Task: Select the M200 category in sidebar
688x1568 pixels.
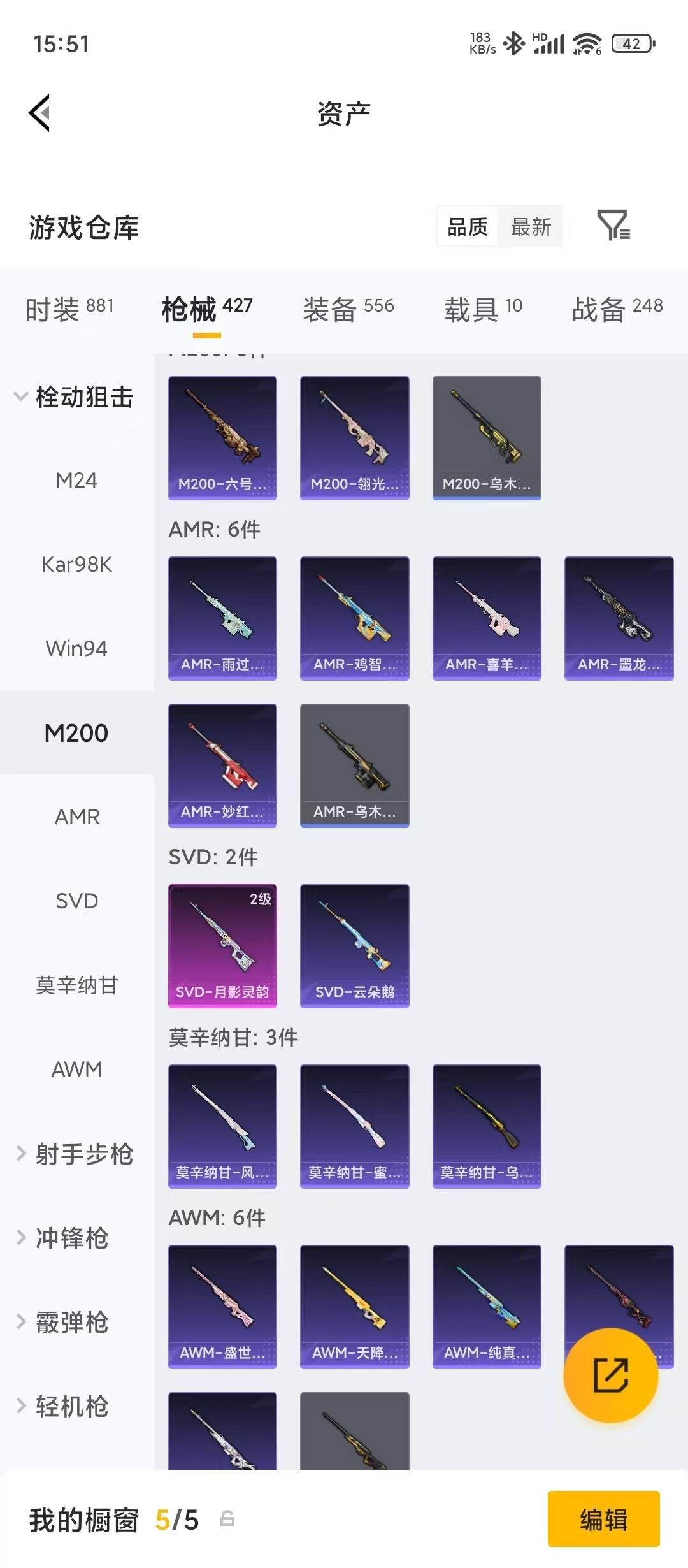Action: 76,733
